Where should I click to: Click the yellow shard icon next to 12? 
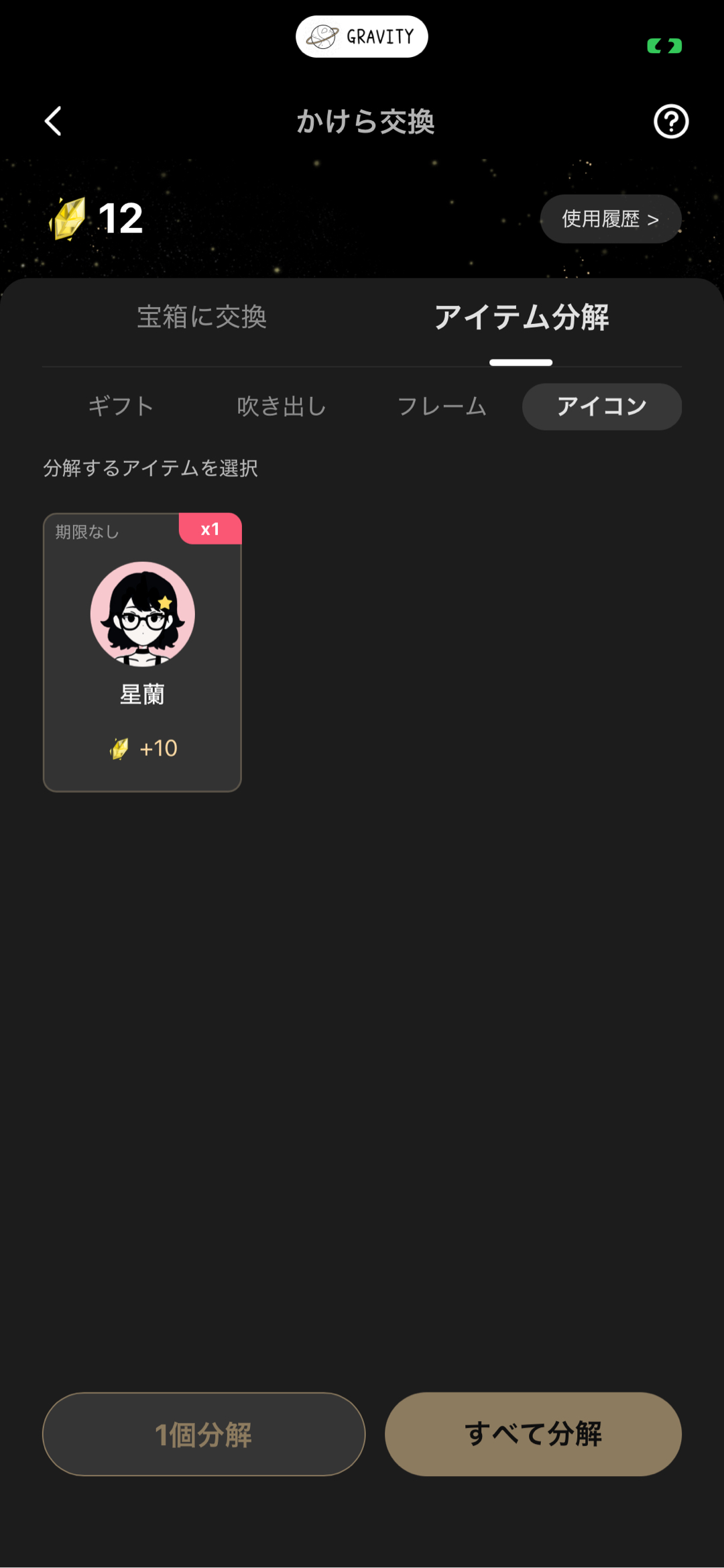pyautogui.click(x=69, y=217)
